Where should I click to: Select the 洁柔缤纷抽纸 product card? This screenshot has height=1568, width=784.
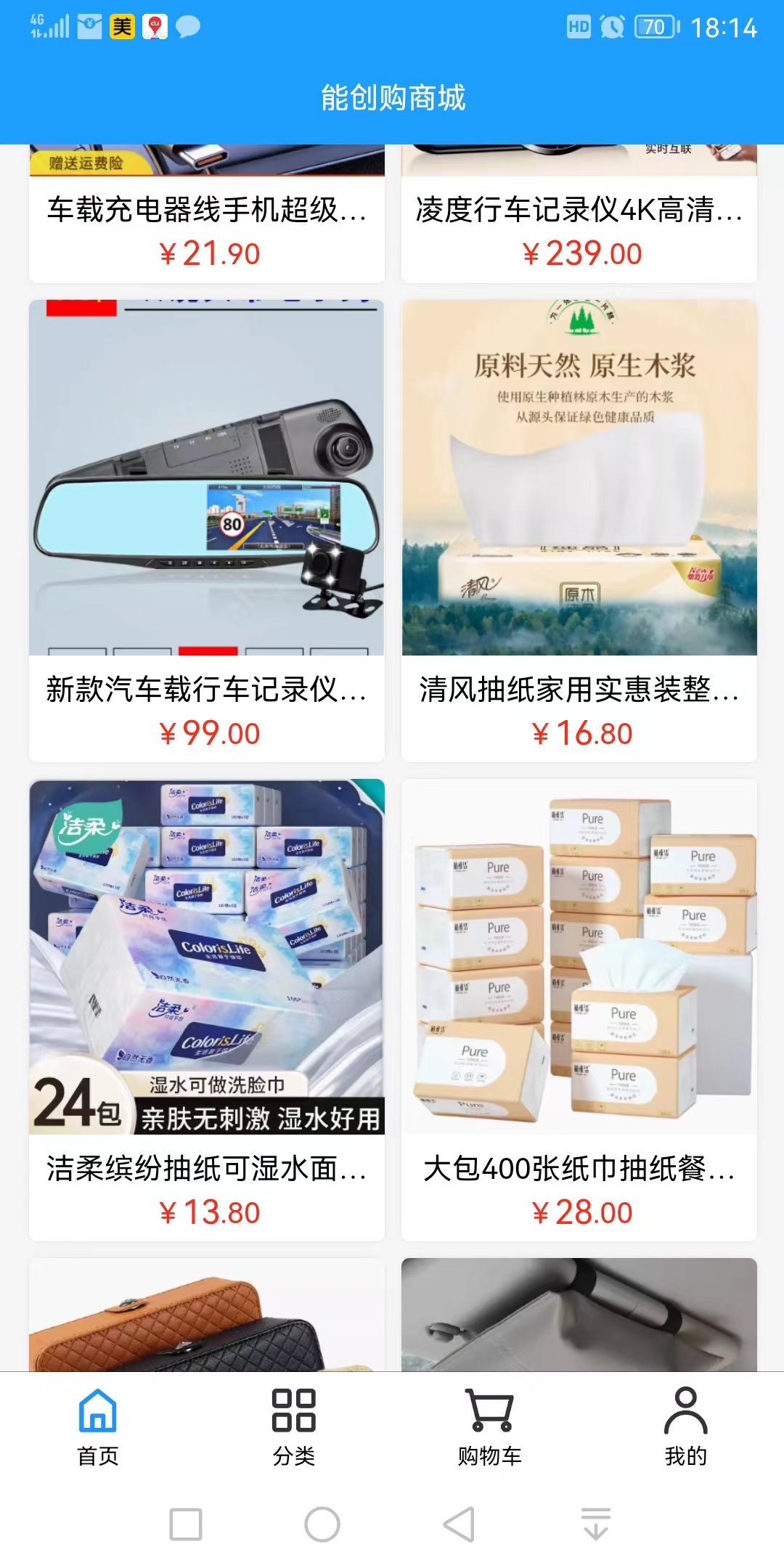point(207,1009)
